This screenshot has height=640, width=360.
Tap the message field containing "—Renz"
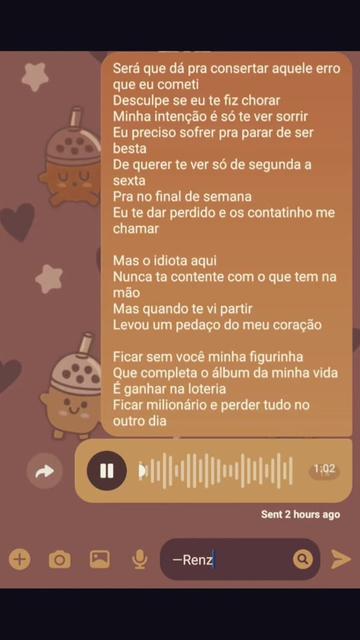click(240, 559)
